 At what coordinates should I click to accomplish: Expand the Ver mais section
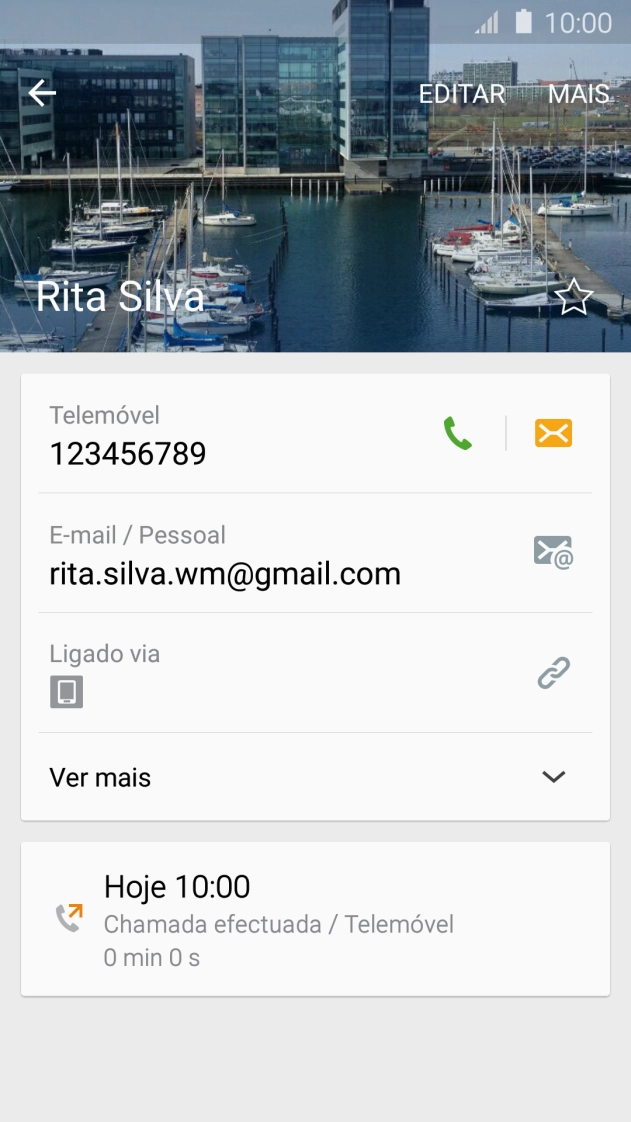[553, 777]
